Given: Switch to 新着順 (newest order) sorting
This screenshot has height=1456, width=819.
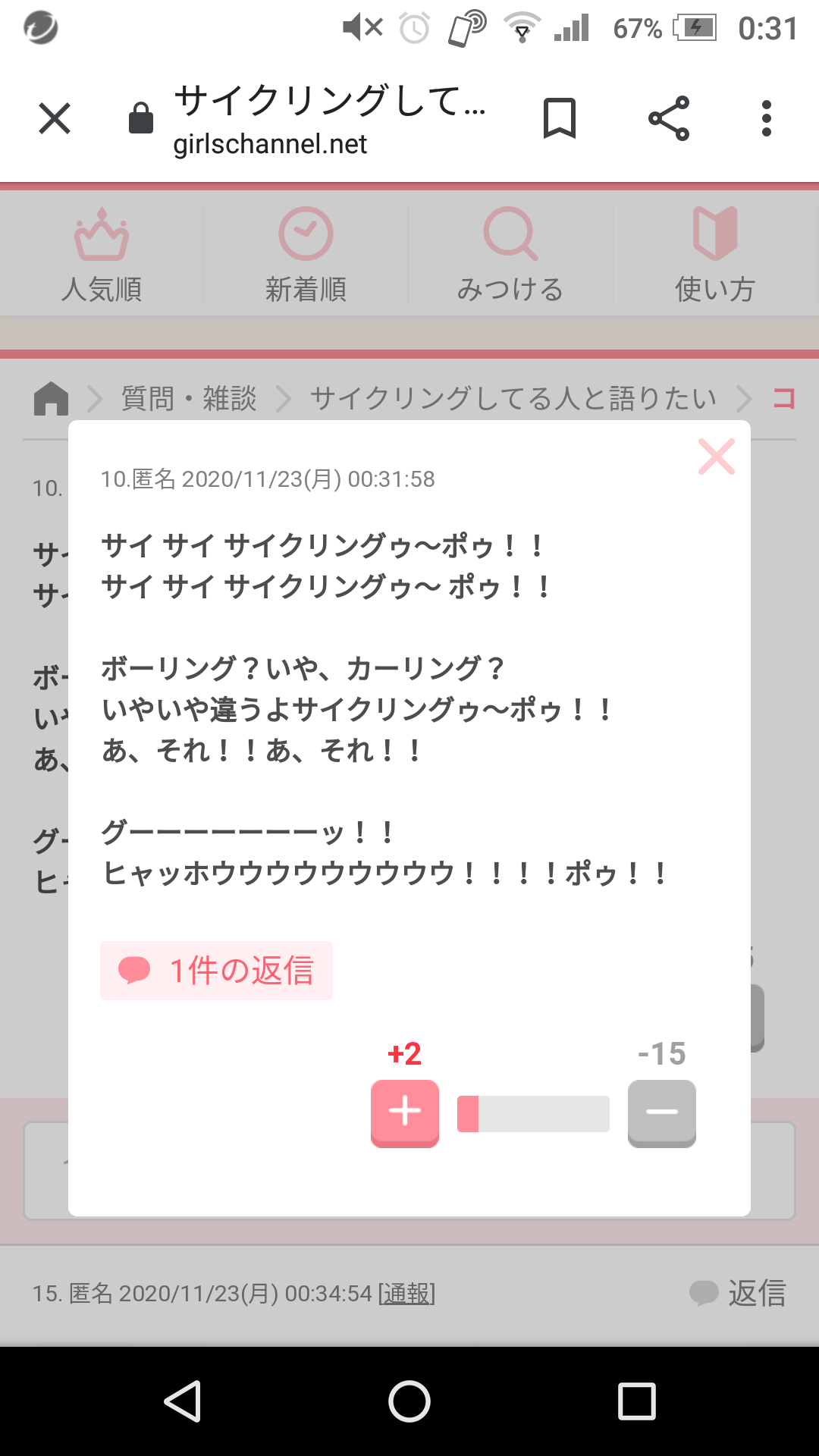Looking at the screenshot, I should [306, 254].
